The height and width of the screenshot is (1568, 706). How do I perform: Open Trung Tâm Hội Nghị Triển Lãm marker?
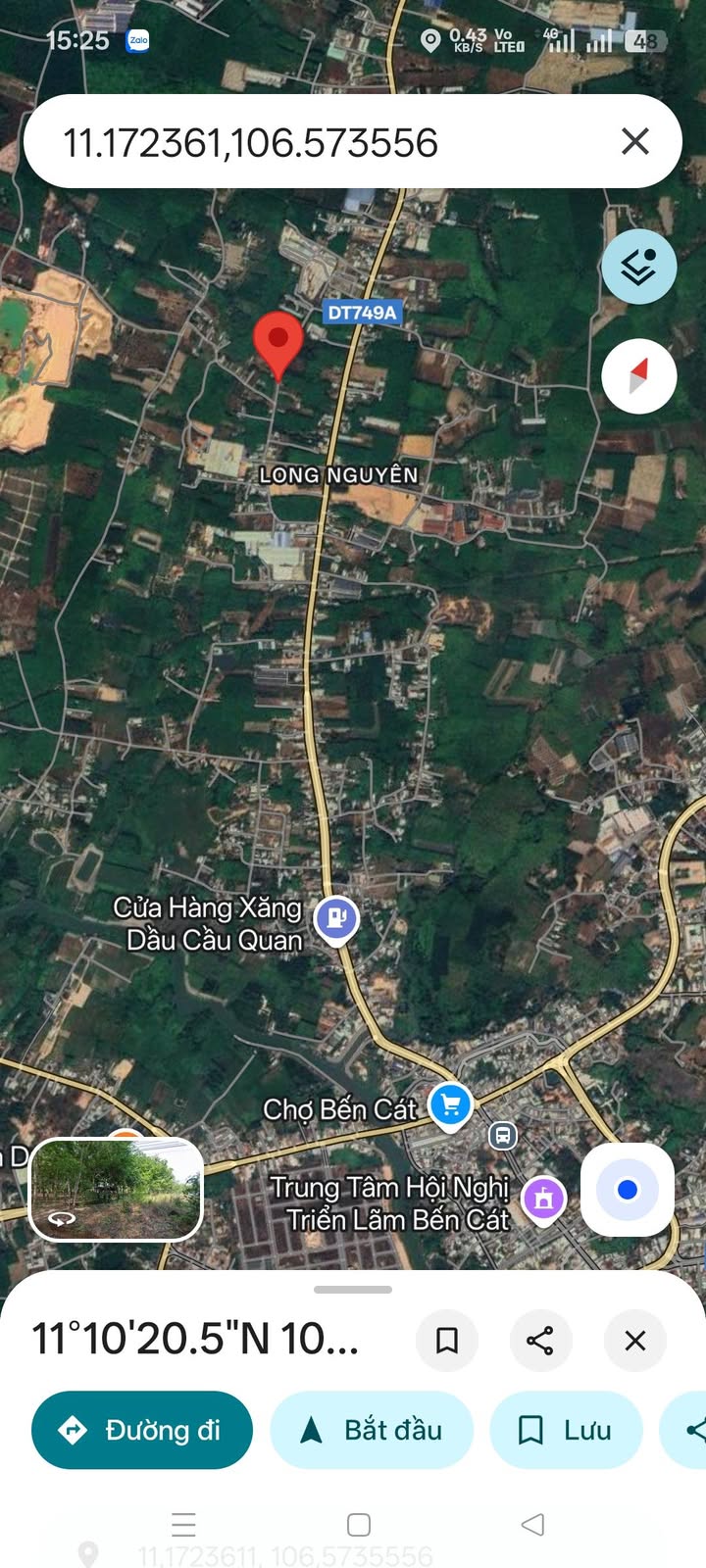click(x=544, y=1200)
